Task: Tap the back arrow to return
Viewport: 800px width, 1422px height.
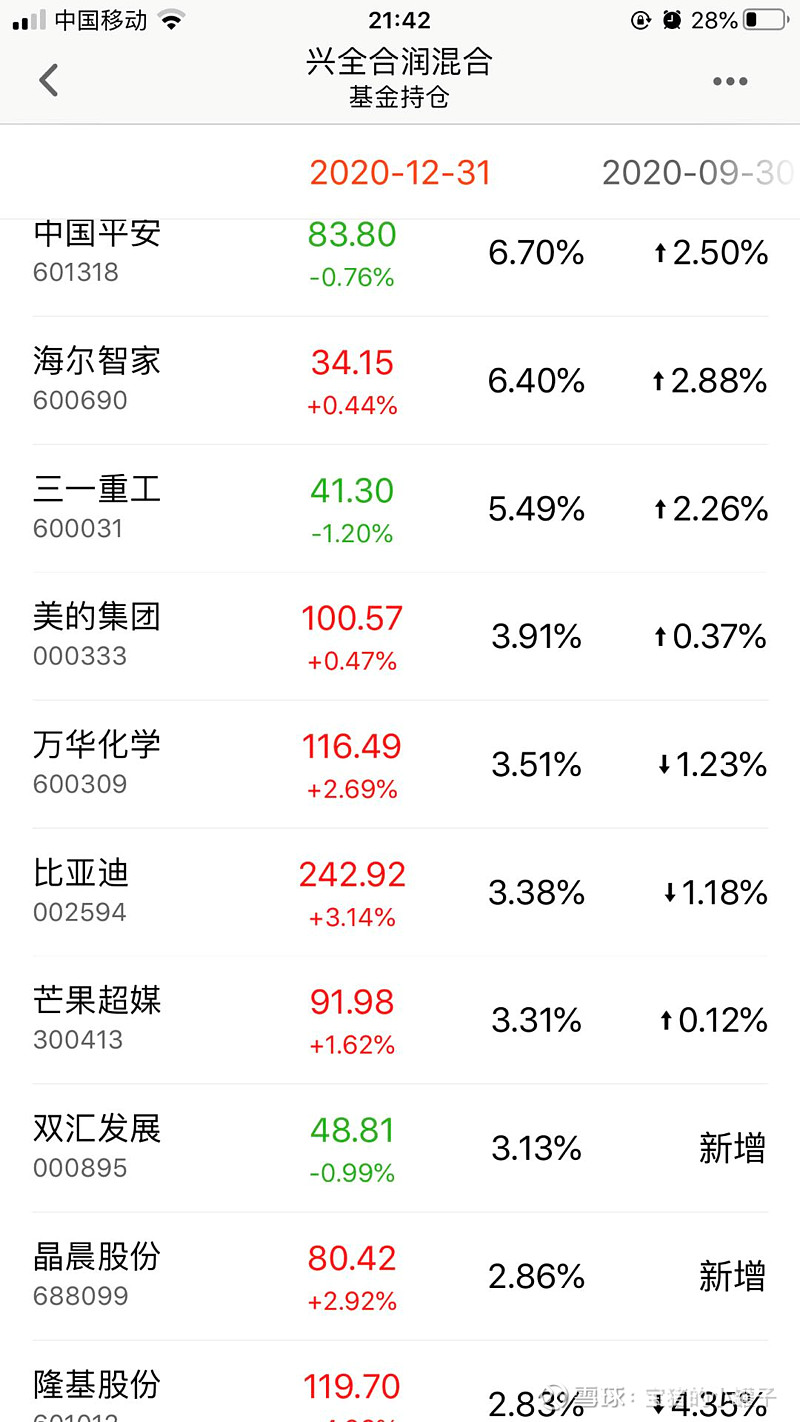Action: [x=48, y=80]
